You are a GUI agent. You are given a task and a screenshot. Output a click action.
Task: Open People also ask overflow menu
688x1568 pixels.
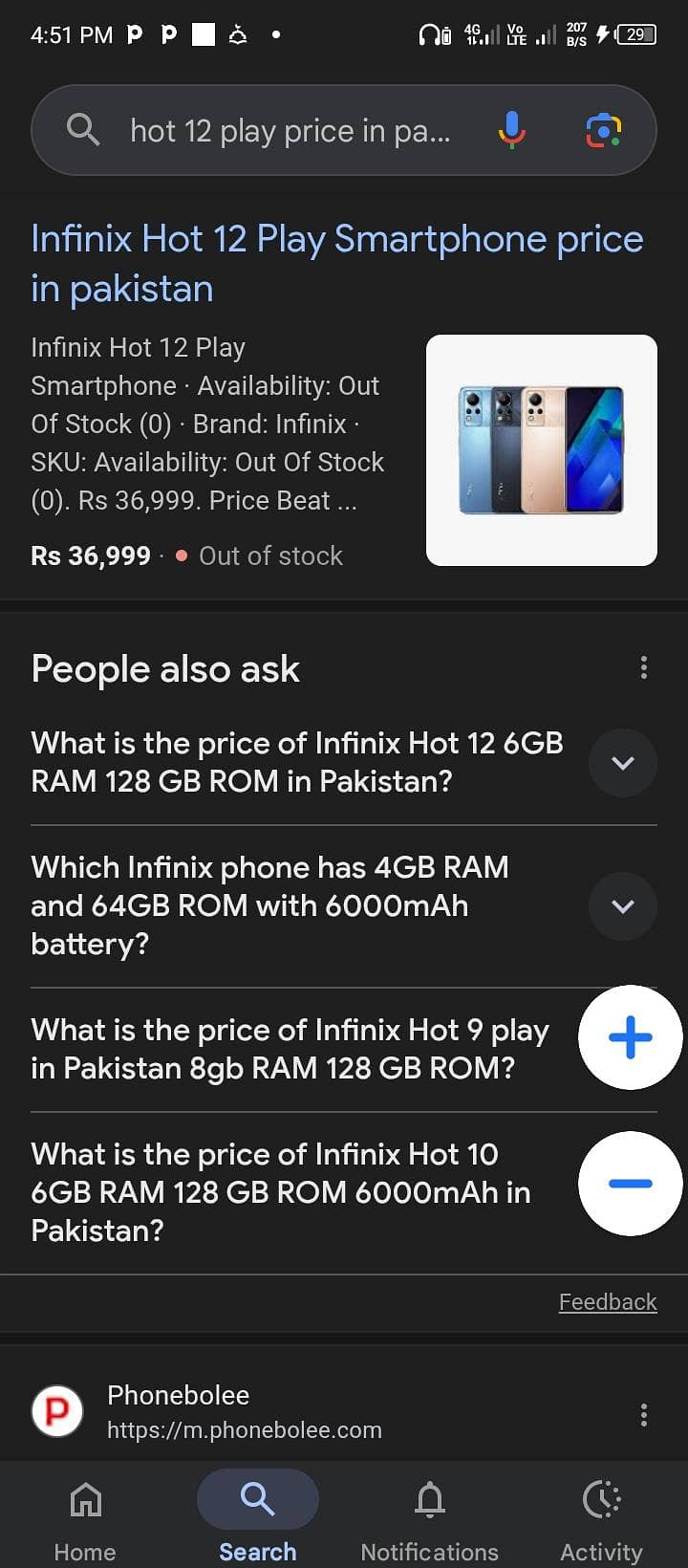(x=643, y=667)
